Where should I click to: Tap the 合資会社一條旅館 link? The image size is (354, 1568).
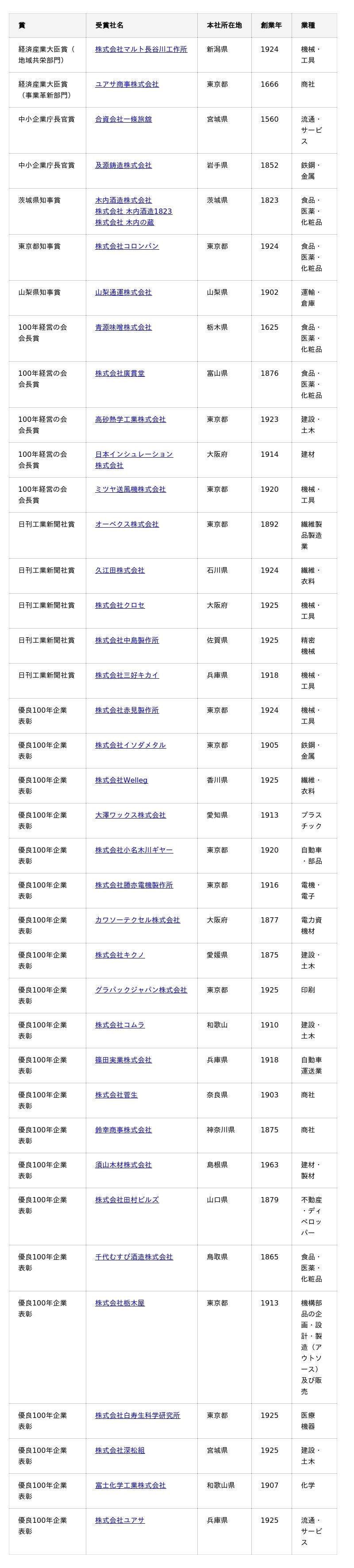tap(123, 120)
